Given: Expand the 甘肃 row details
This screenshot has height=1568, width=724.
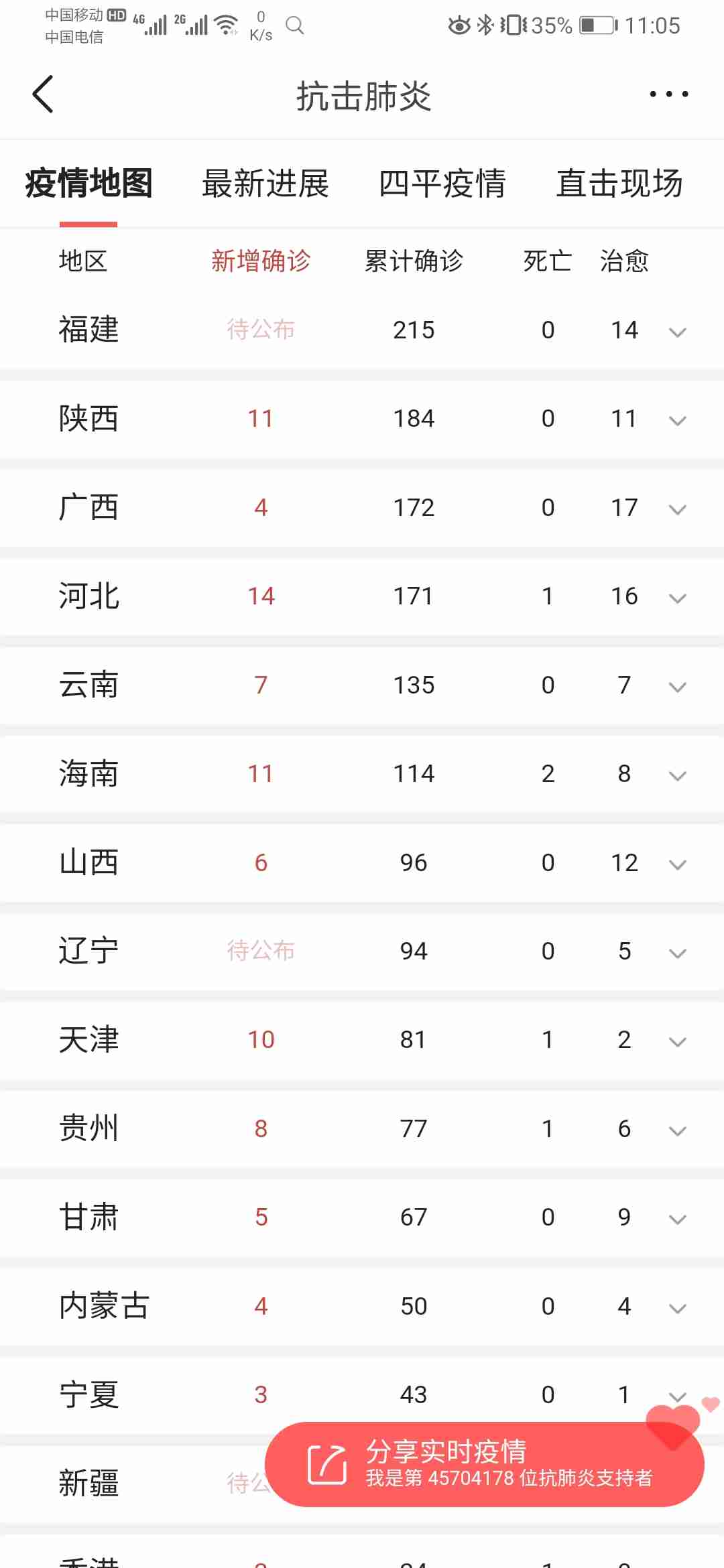Looking at the screenshot, I should click(x=678, y=1219).
